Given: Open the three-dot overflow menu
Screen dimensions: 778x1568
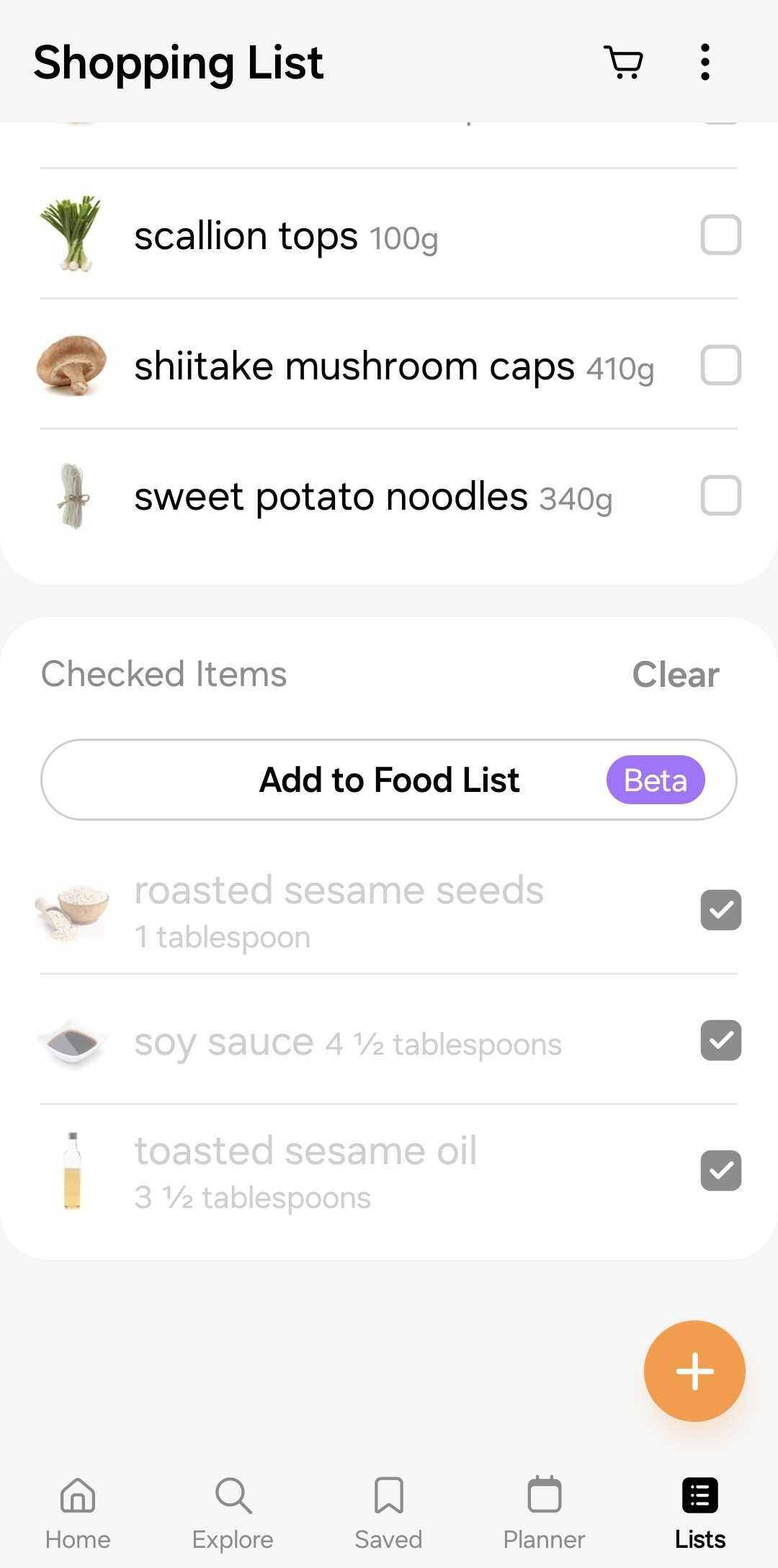Looking at the screenshot, I should [705, 62].
